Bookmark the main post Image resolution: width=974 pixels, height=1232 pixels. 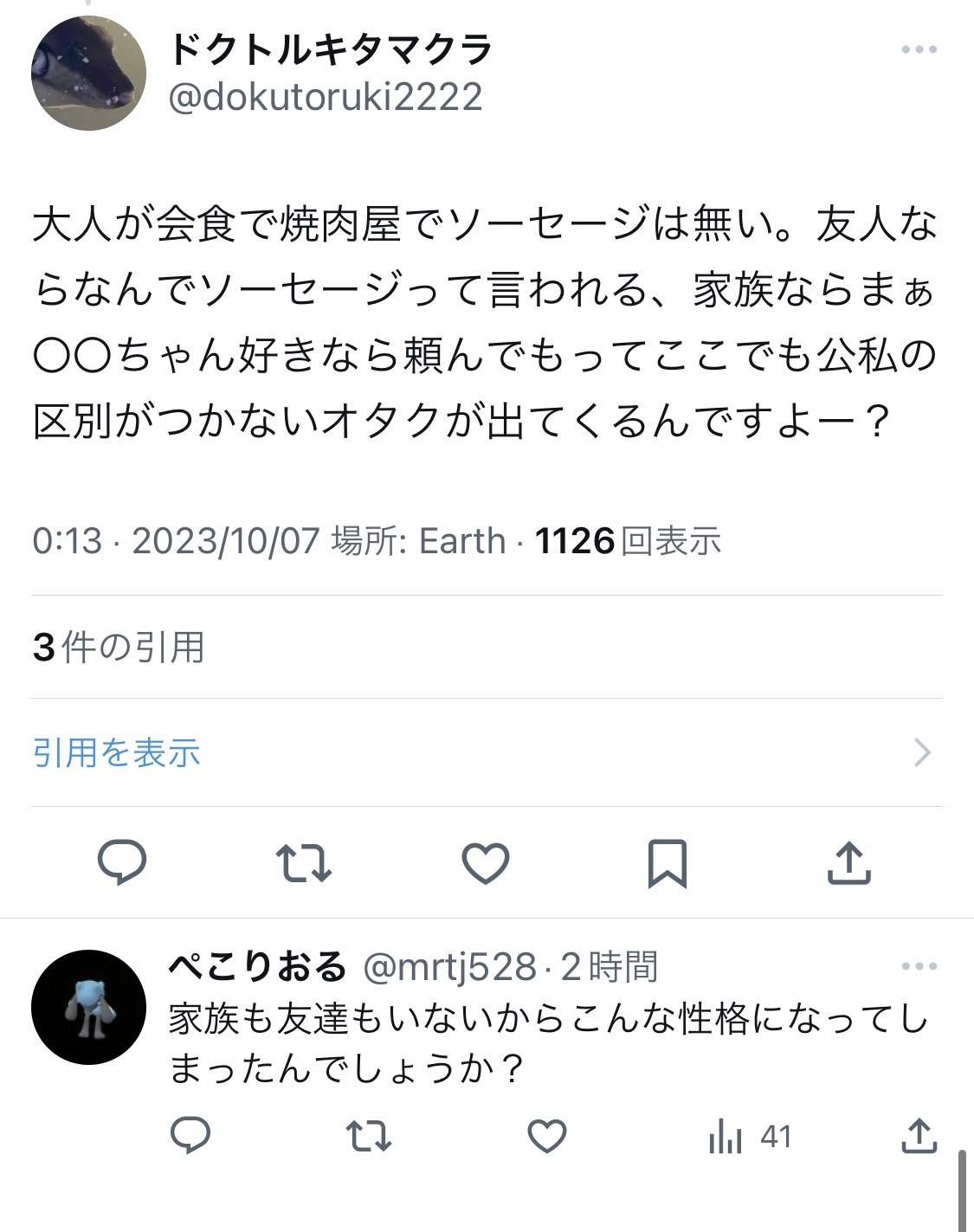pos(667,863)
